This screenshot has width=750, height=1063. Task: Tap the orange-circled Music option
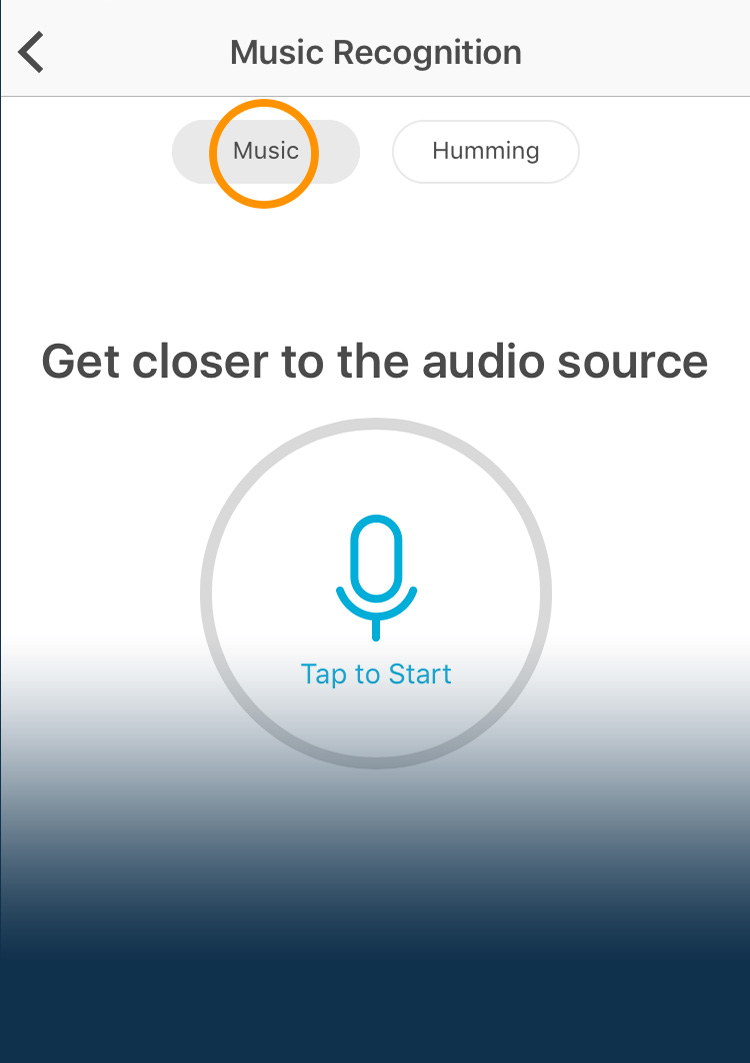pyautogui.click(x=265, y=151)
